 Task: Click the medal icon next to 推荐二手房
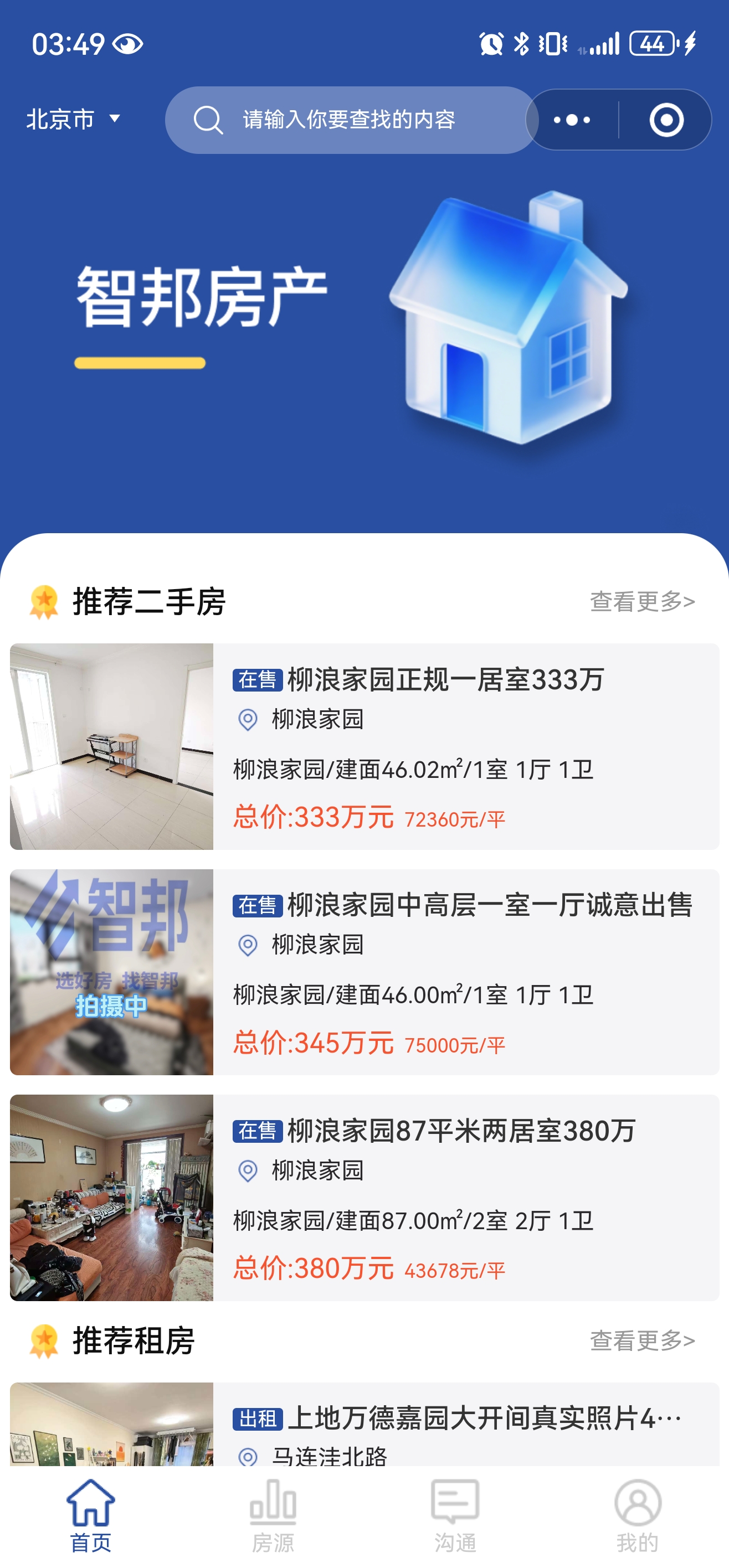point(43,602)
